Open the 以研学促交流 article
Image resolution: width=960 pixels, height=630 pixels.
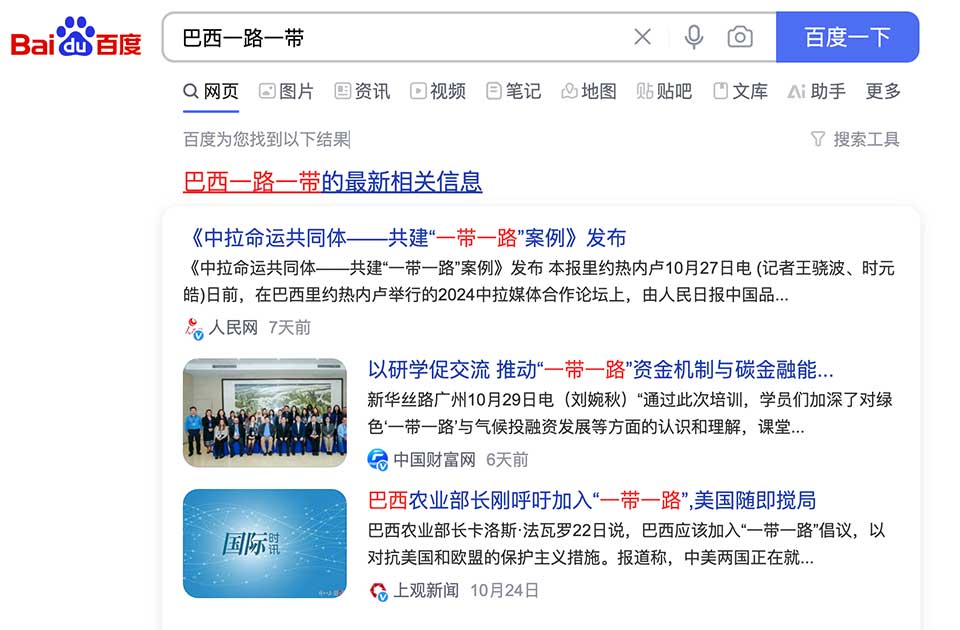click(600, 370)
